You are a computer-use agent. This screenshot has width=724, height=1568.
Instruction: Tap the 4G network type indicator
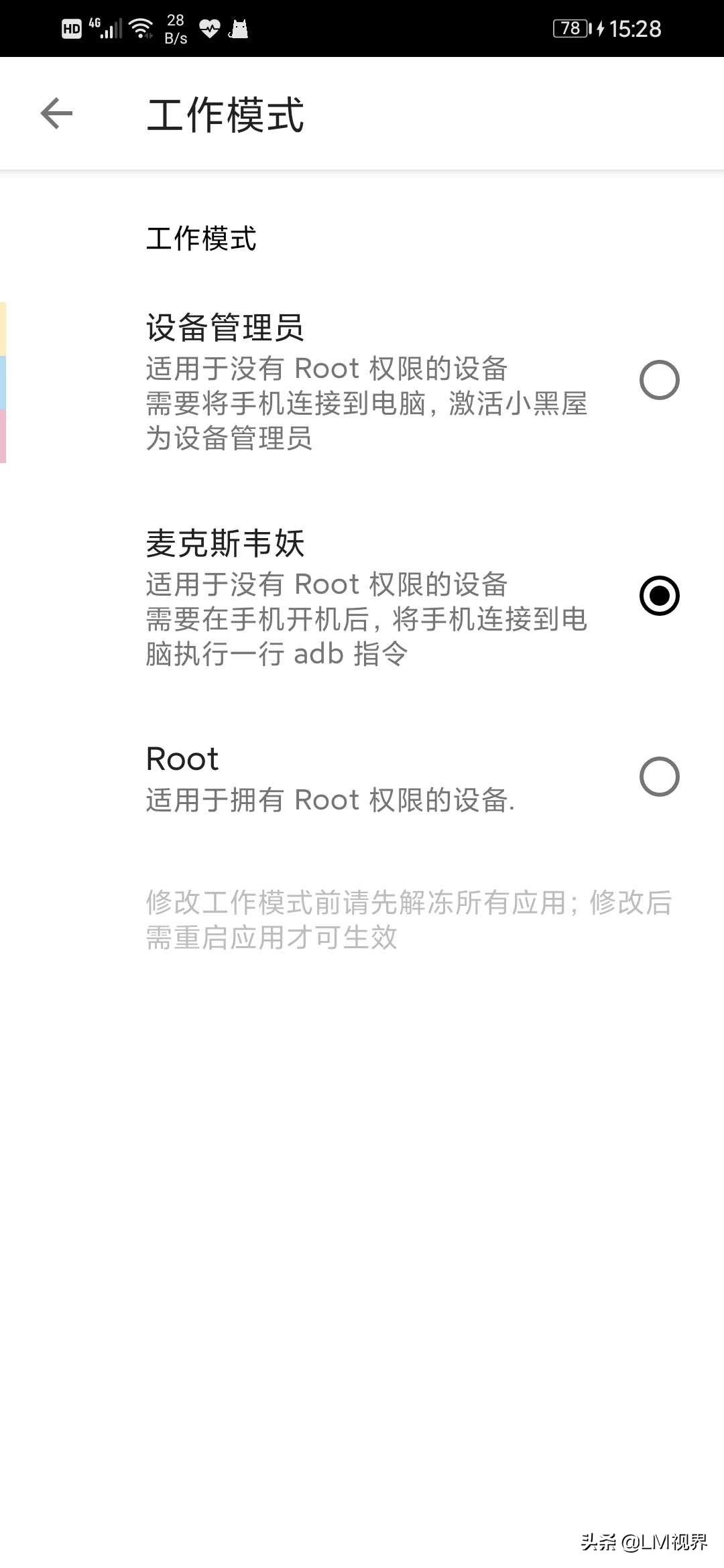(x=94, y=21)
